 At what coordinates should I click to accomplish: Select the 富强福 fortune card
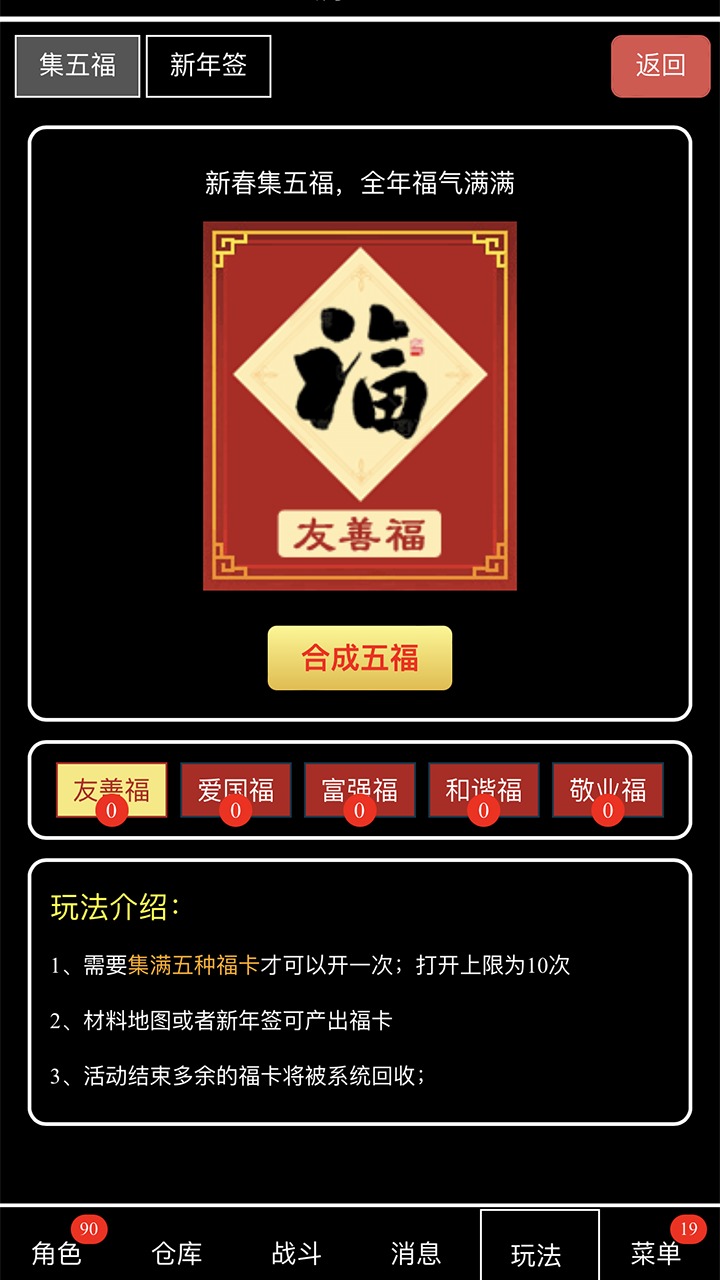pyautogui.click(x=359, y=790)
